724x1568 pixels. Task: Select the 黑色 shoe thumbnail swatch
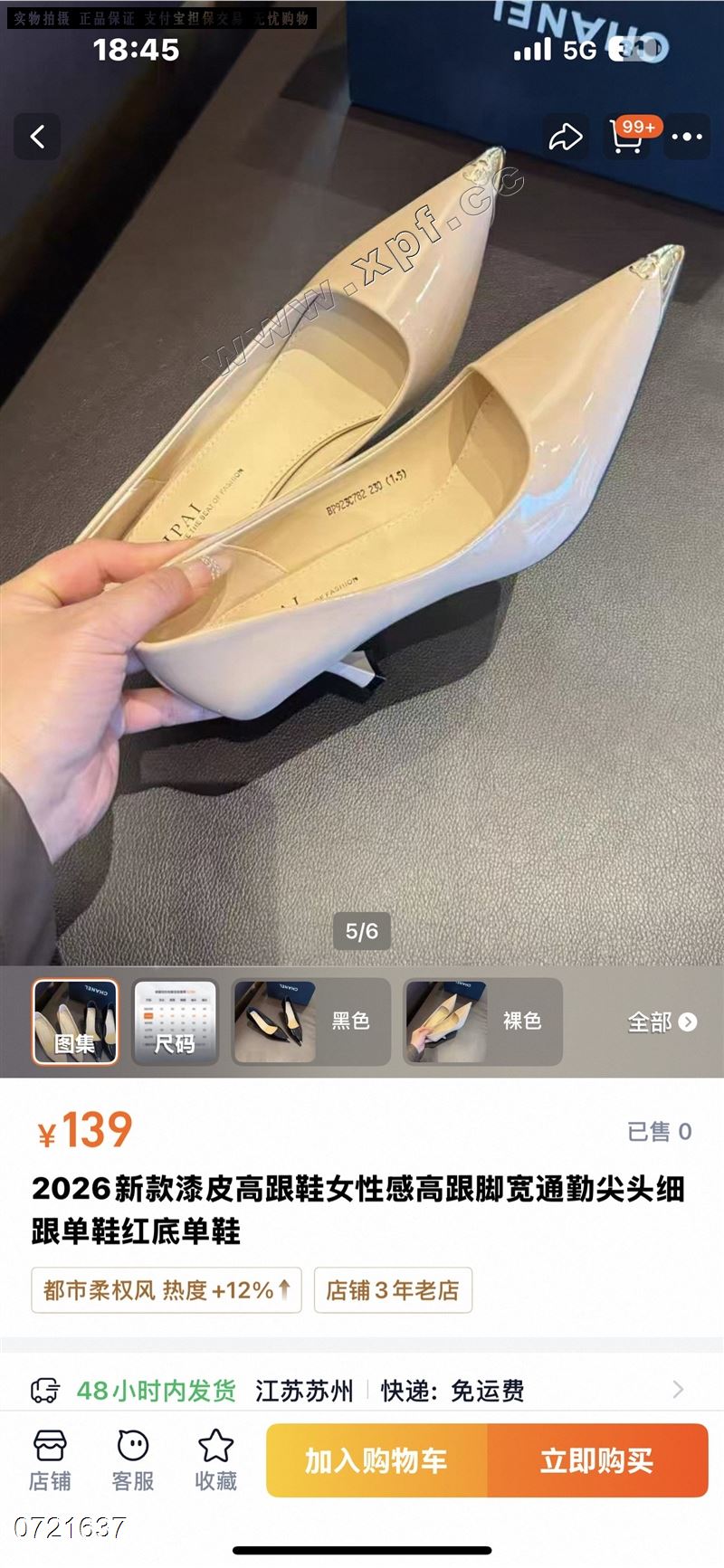coord(276,1022)
